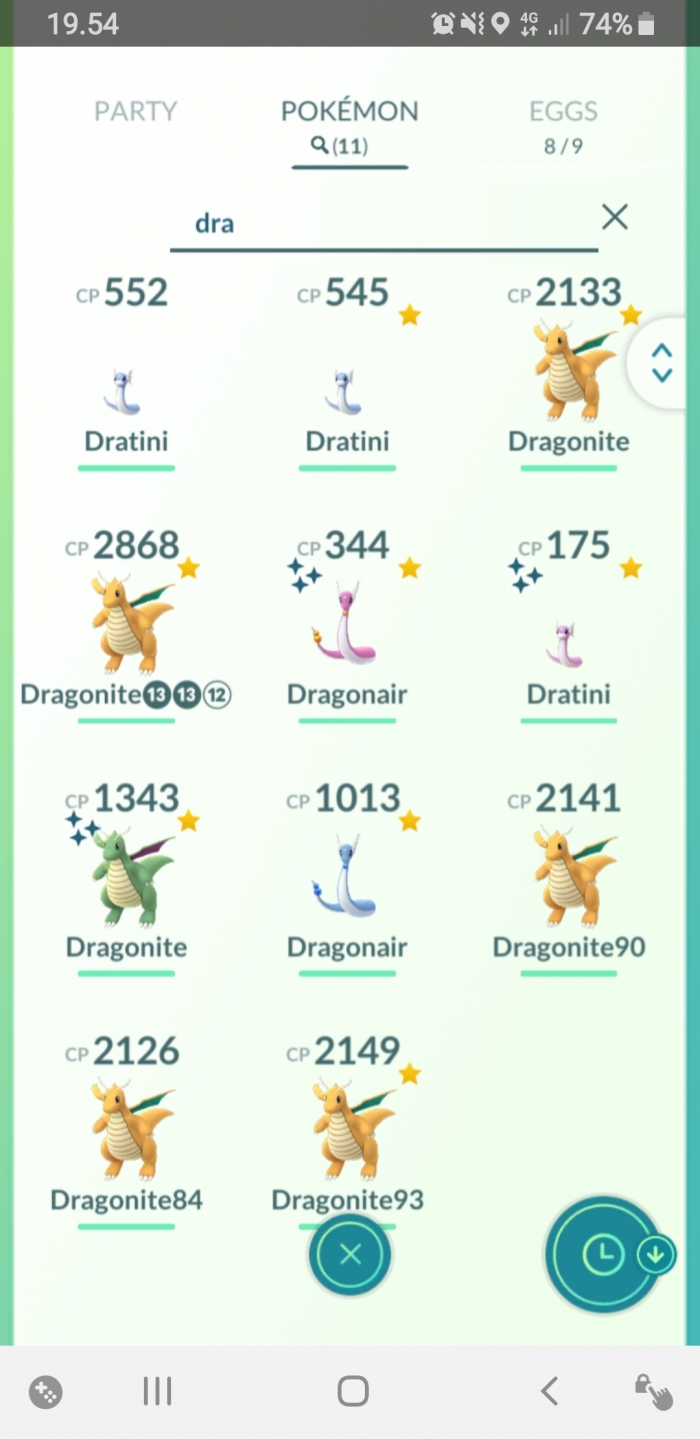This screenshot has width=700, height=1439.
Task: Close the Pokémon list with X button
Action: [x=350, y=1255]
